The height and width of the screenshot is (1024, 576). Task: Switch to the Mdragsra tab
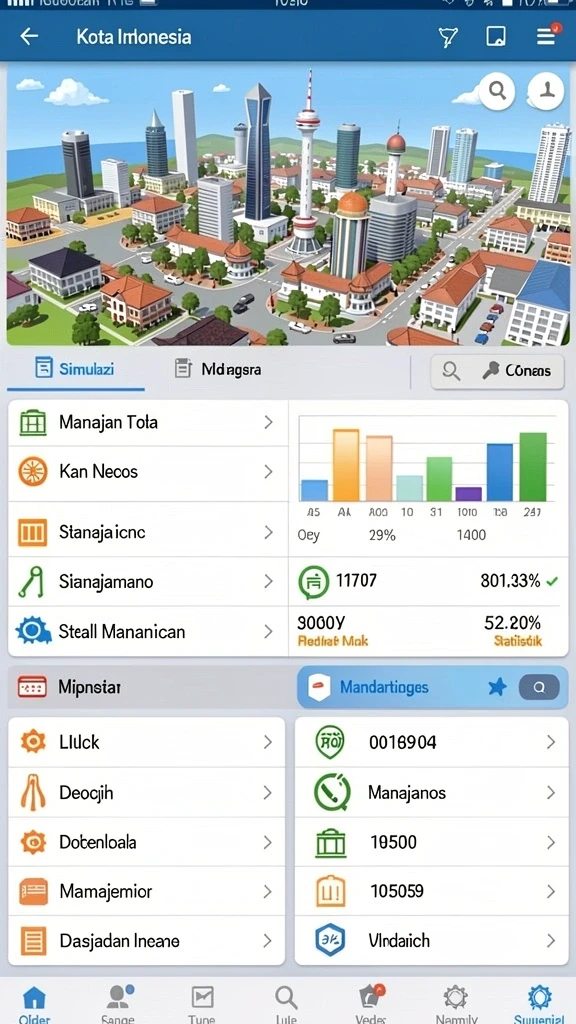click(218, 370)
